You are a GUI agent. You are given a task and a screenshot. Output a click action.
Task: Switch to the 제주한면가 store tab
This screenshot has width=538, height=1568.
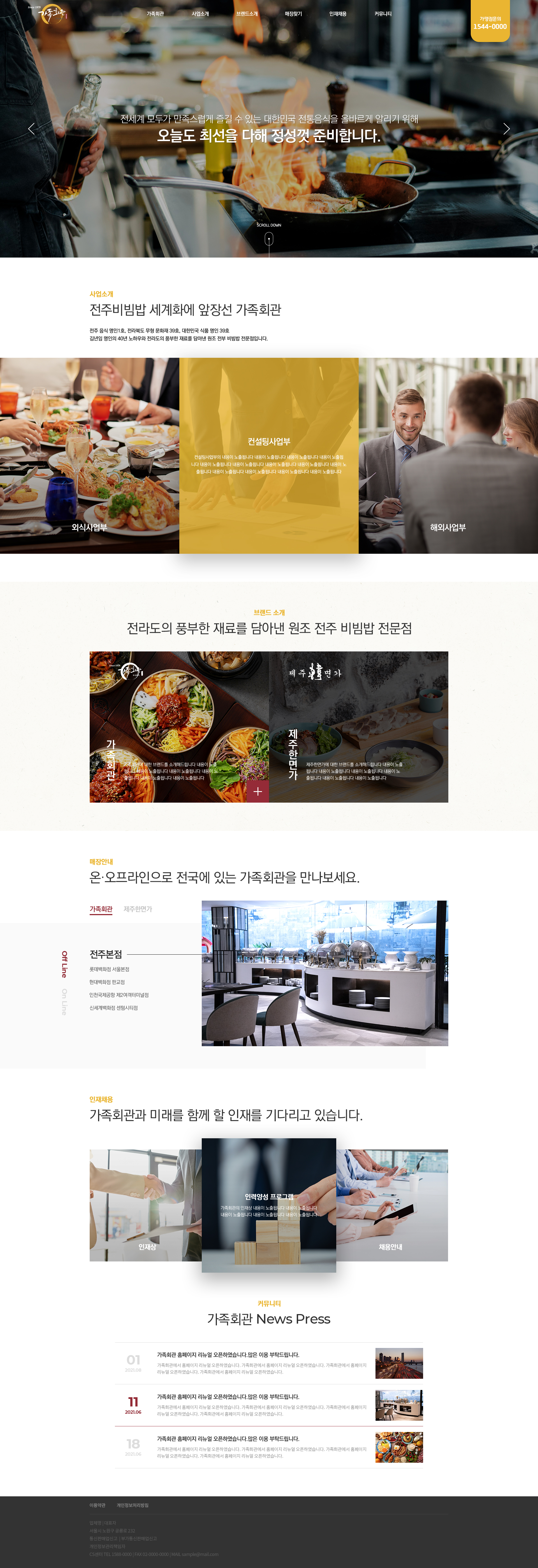138,909
